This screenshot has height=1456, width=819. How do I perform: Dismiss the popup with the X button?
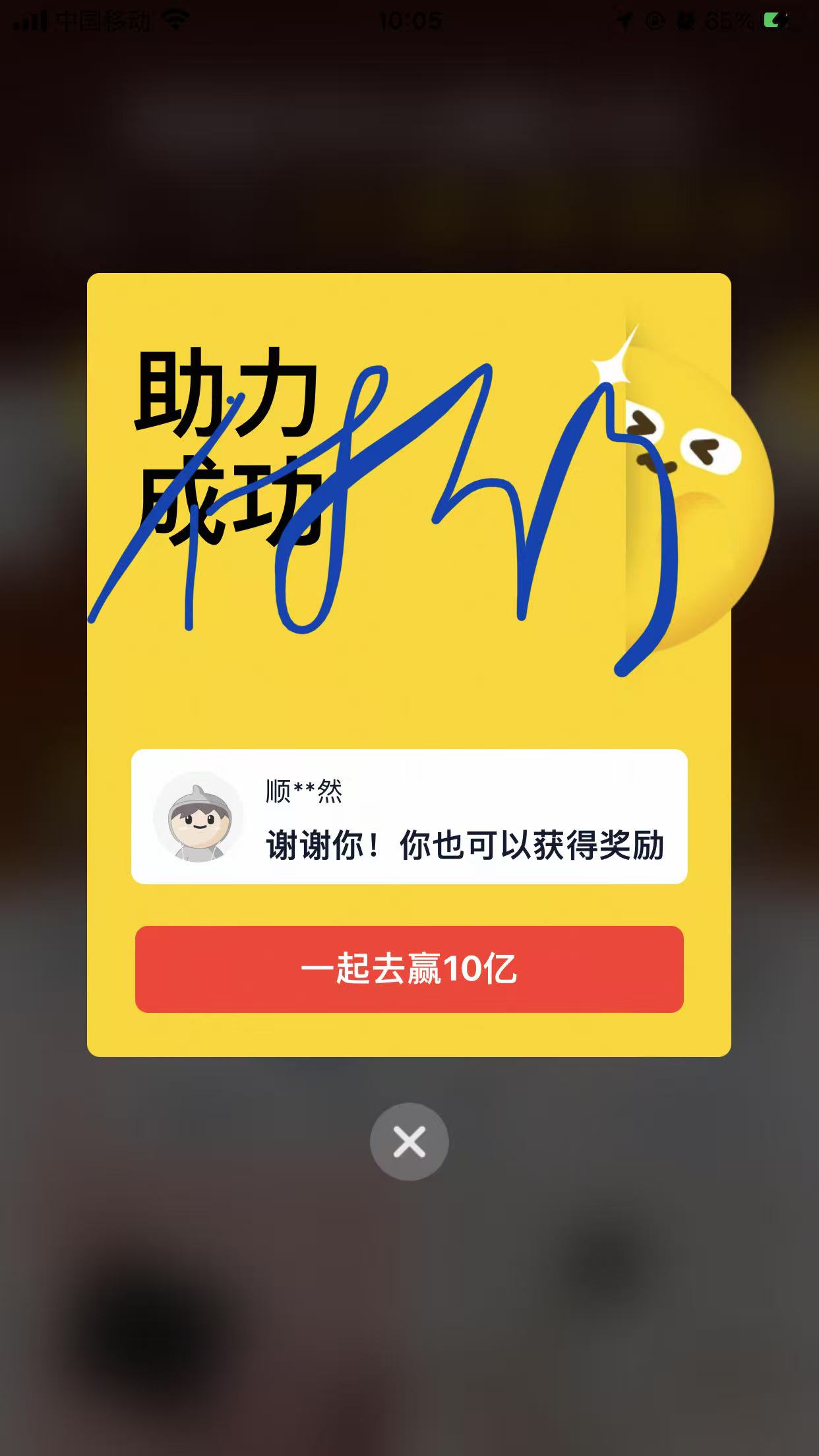pos(409,1141)
